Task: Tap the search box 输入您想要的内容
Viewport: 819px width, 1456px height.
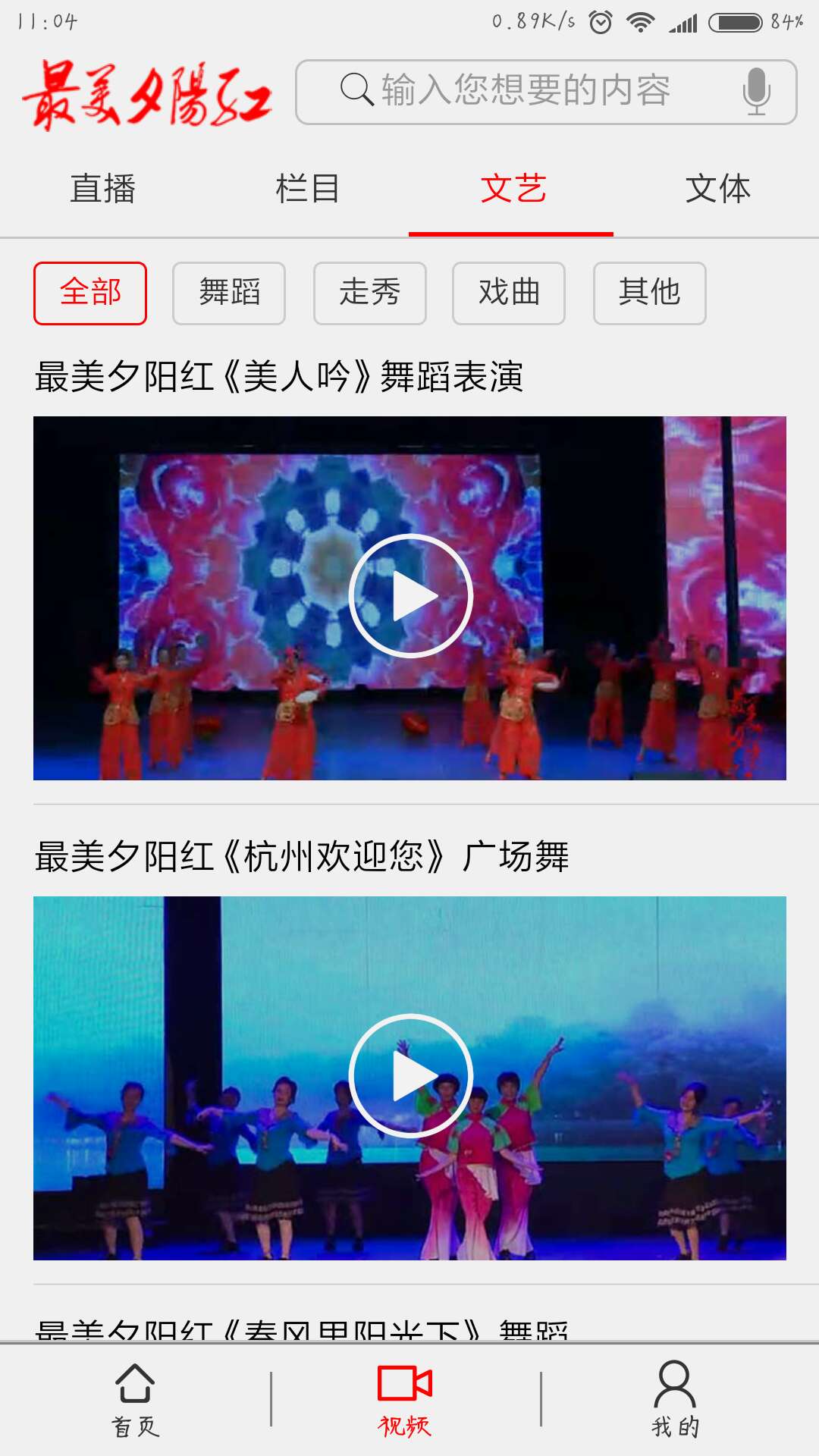Action: [x=523, y=91]
